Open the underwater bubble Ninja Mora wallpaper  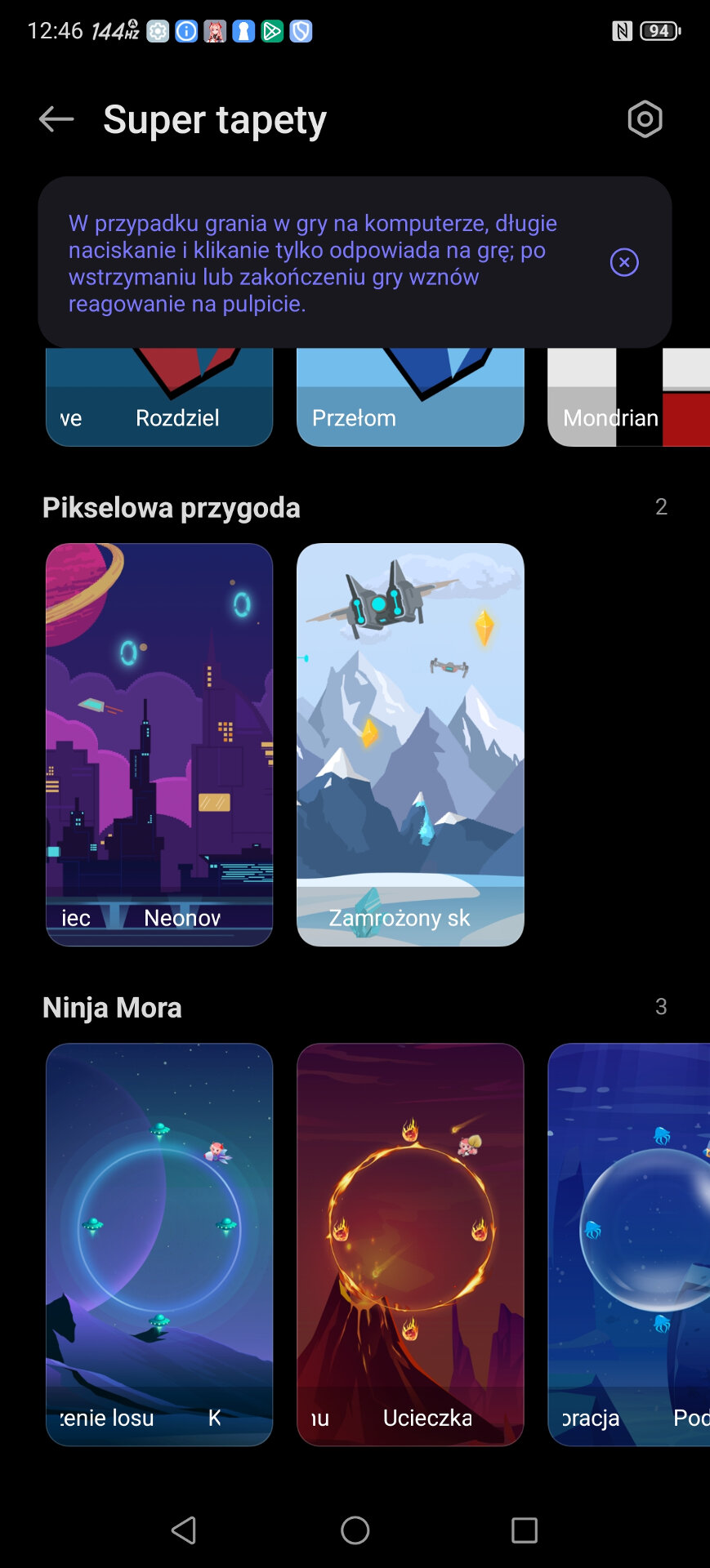pos(627,1244)
